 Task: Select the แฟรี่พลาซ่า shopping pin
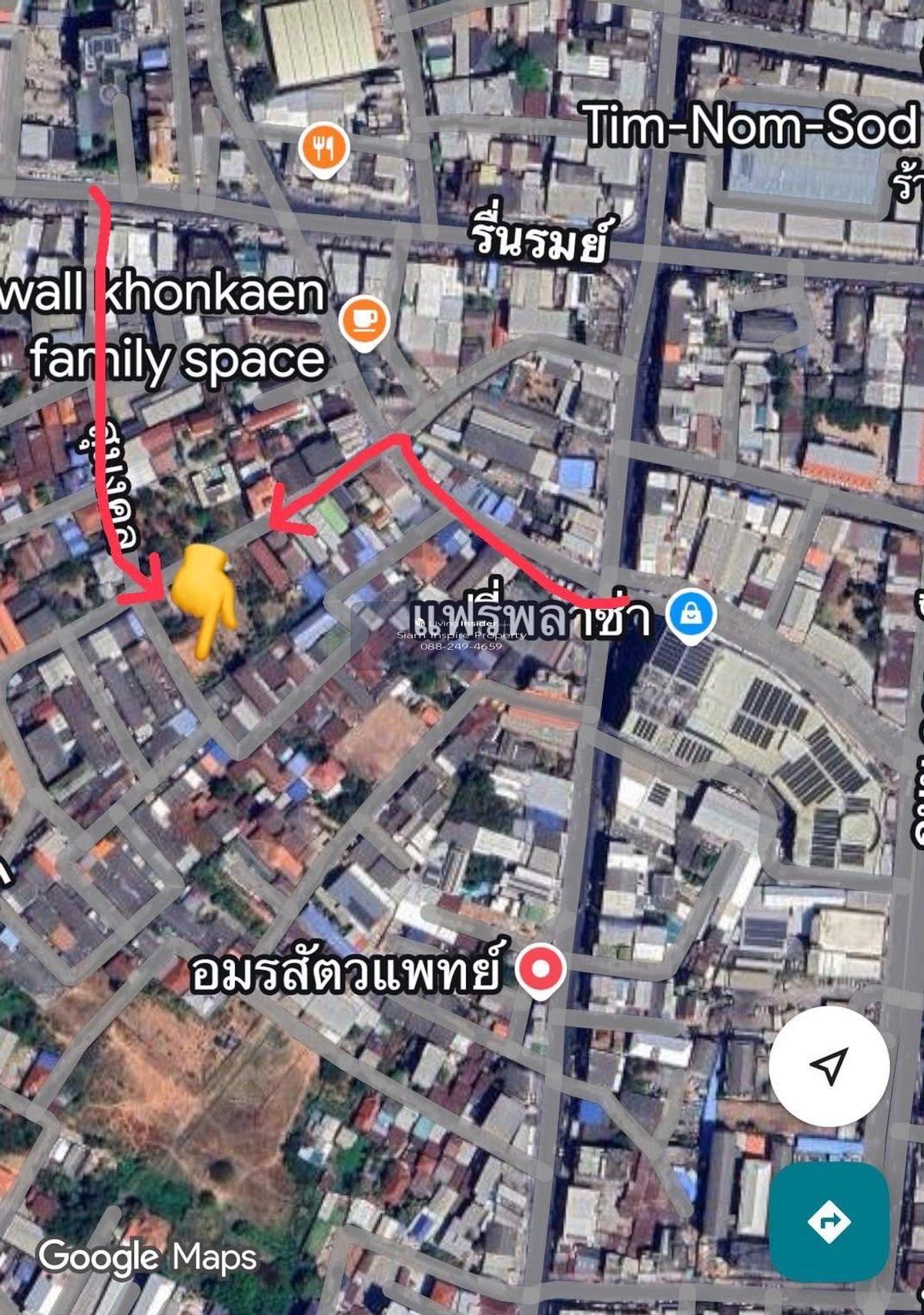[691, 614]
